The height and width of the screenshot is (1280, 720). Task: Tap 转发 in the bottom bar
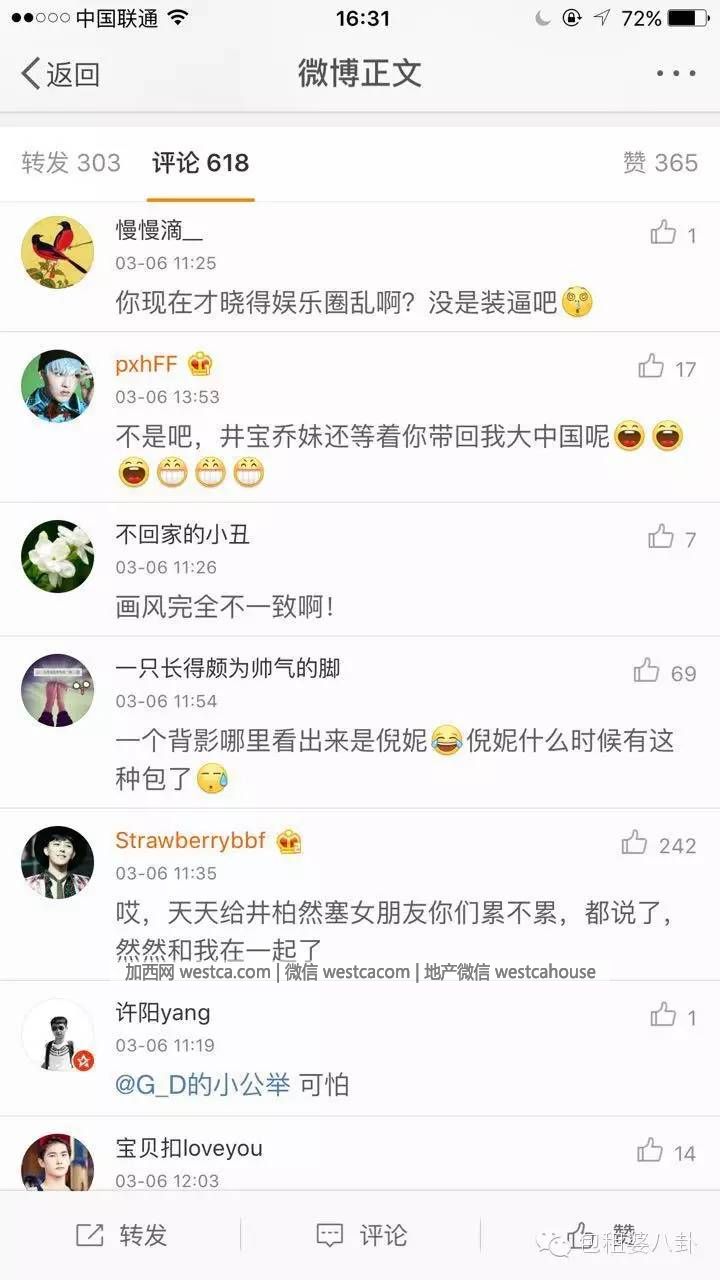click(x=121, y=1235)
